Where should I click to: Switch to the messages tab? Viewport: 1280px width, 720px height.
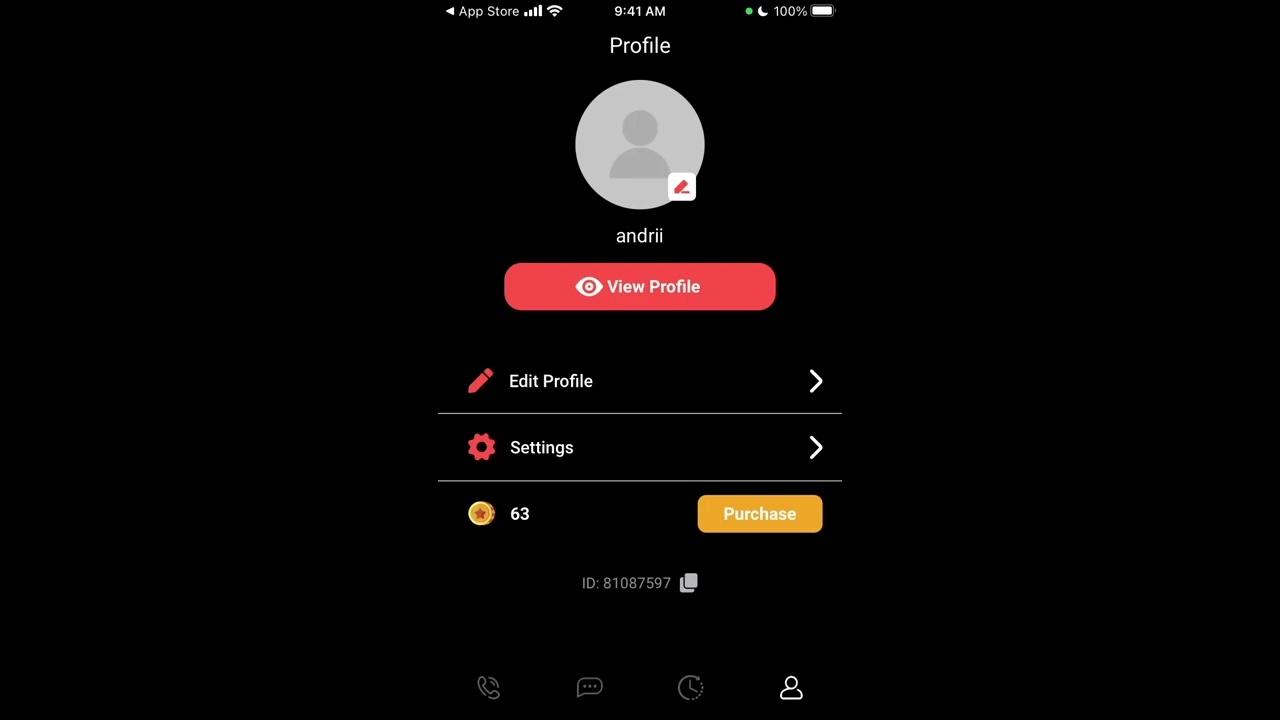click(x=590, y=688)
